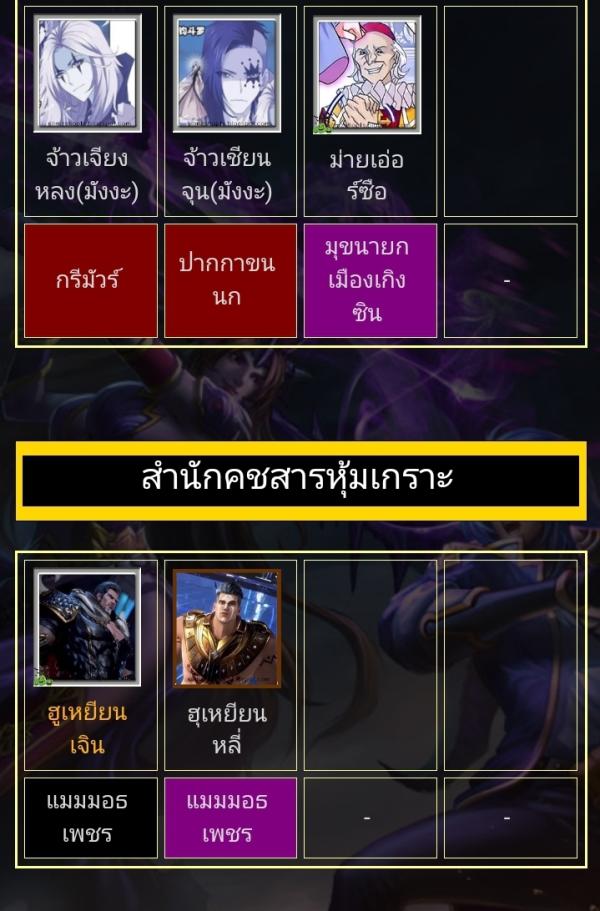Open the ฮูเหยียนเจิน name link
The height and width of the screenshot is (911, 600).
[87, 729]
